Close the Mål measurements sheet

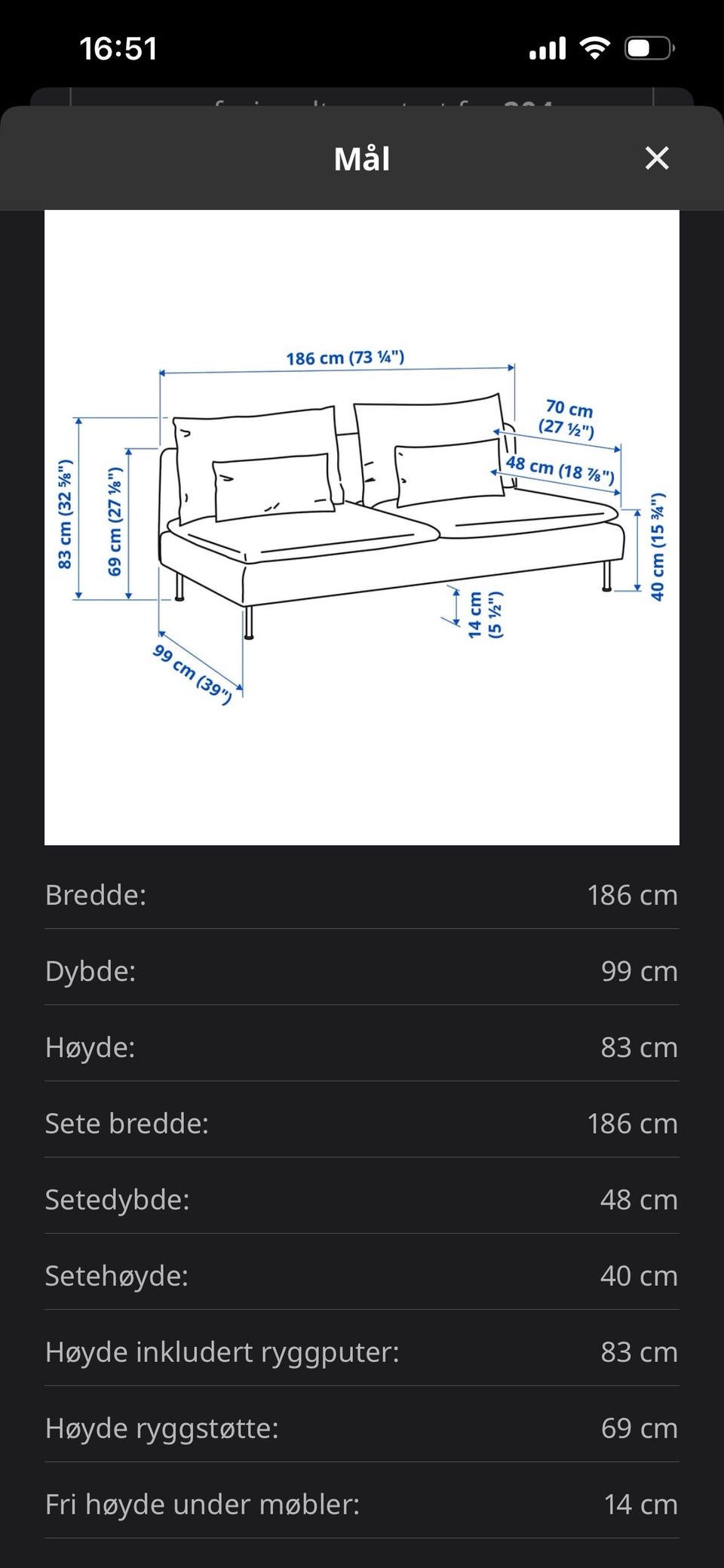point(657,158)
